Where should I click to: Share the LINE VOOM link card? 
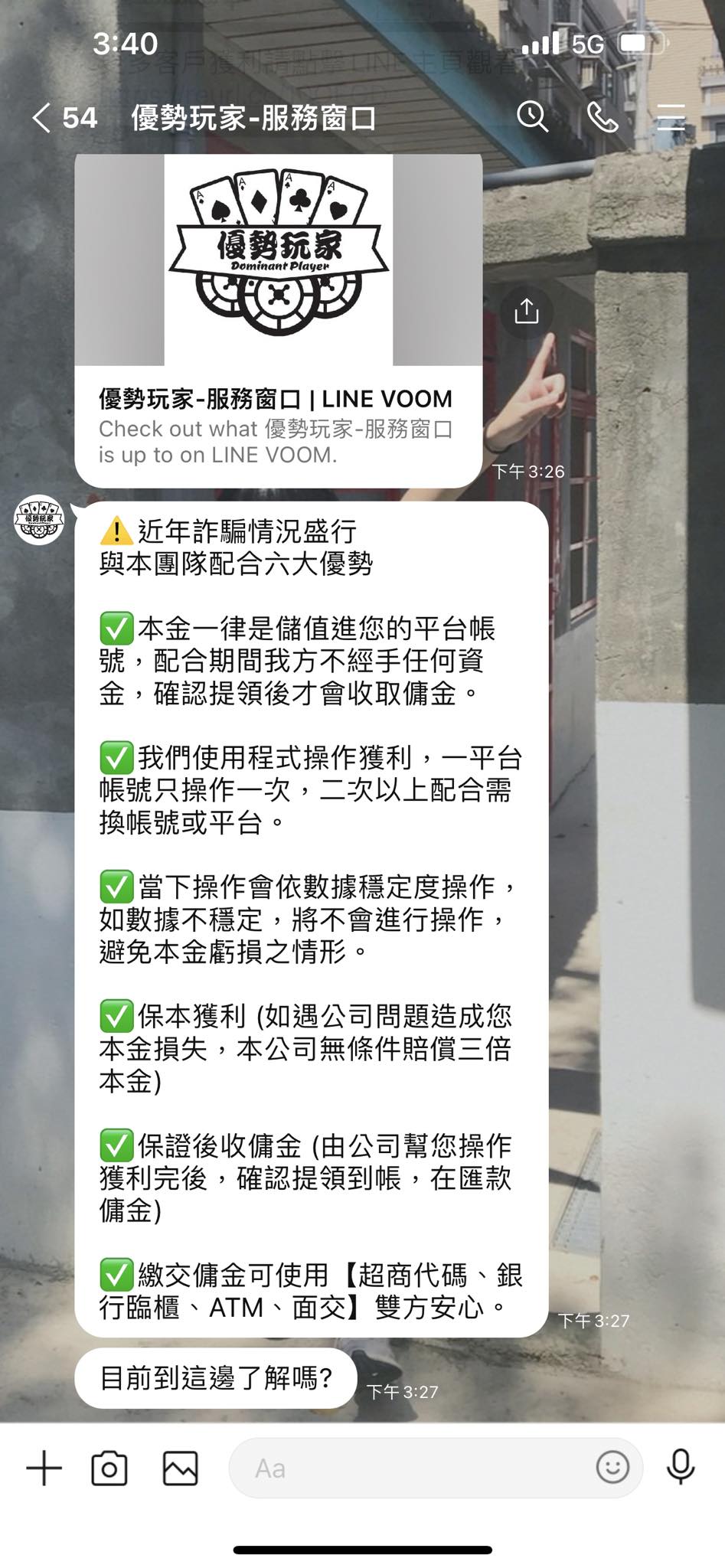coord(526,311)
